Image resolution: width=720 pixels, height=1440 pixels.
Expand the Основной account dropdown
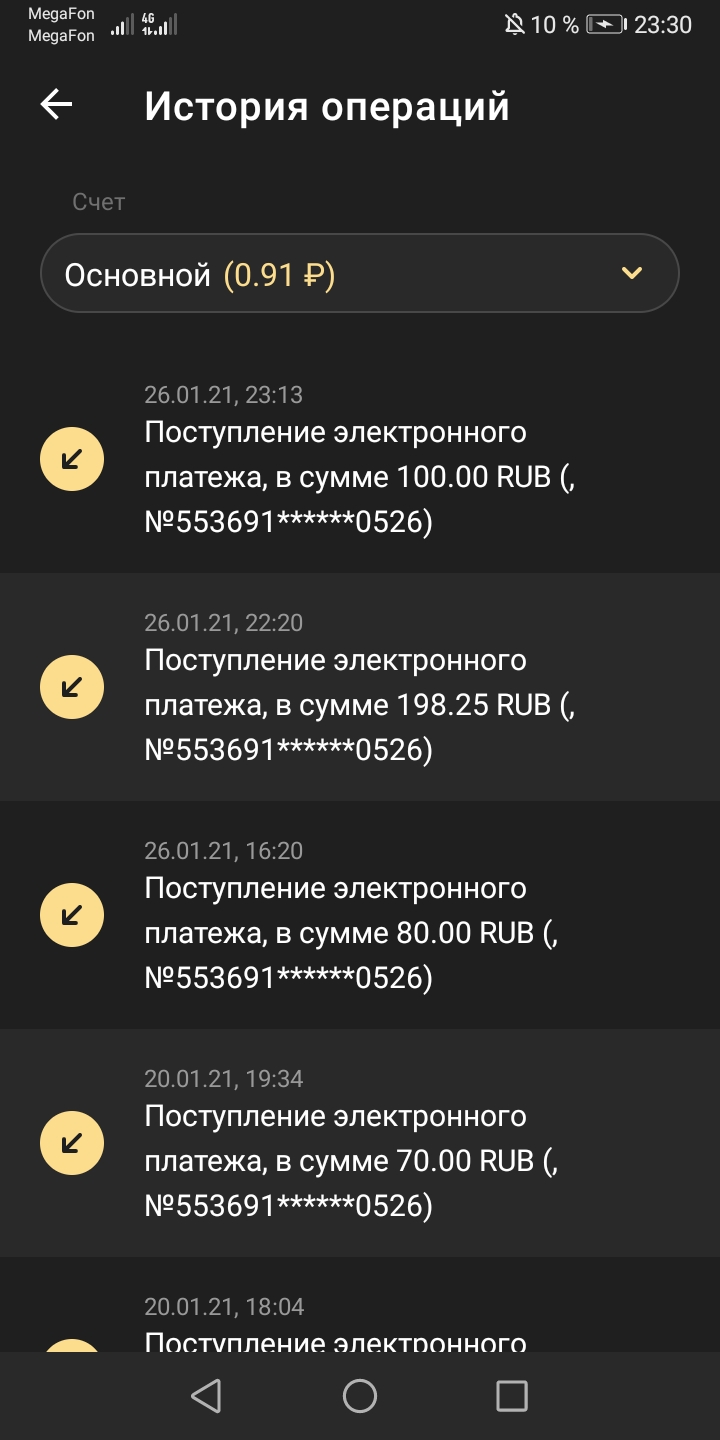(x=360, y=274)
